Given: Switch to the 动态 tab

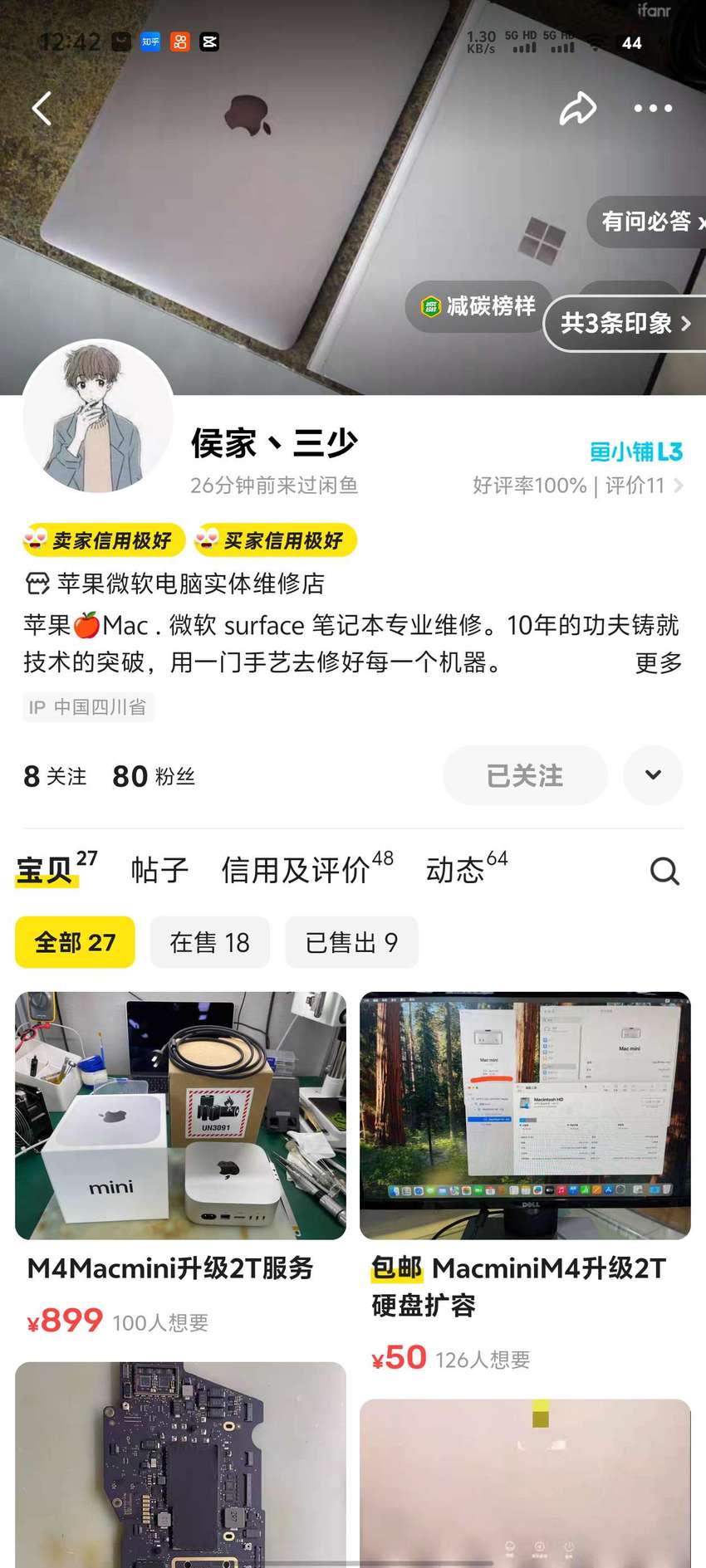Looking at the screenshot, I should [466, 868].
